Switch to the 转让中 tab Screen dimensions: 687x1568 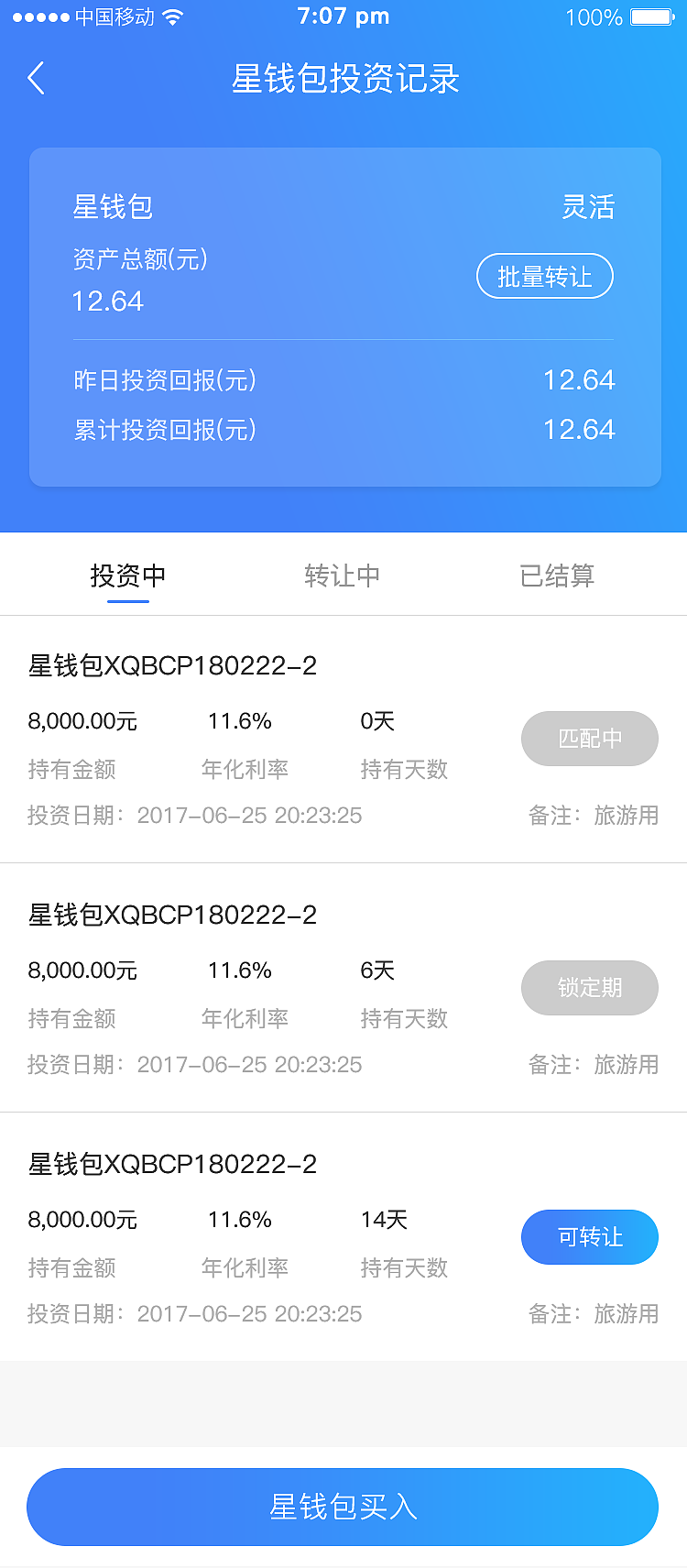(x=343, y=575)
